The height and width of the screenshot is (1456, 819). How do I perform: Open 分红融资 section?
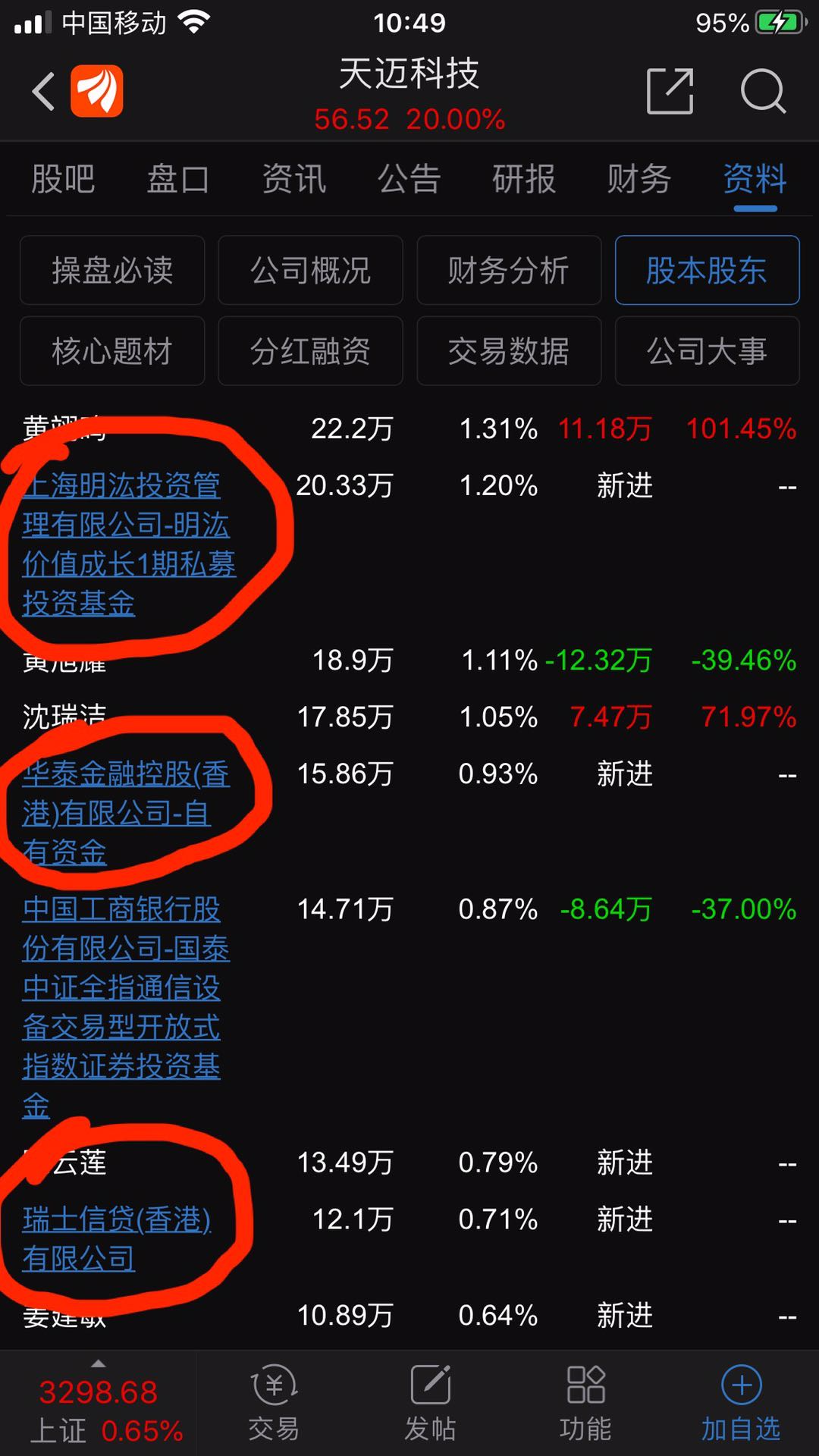point(310,350)
